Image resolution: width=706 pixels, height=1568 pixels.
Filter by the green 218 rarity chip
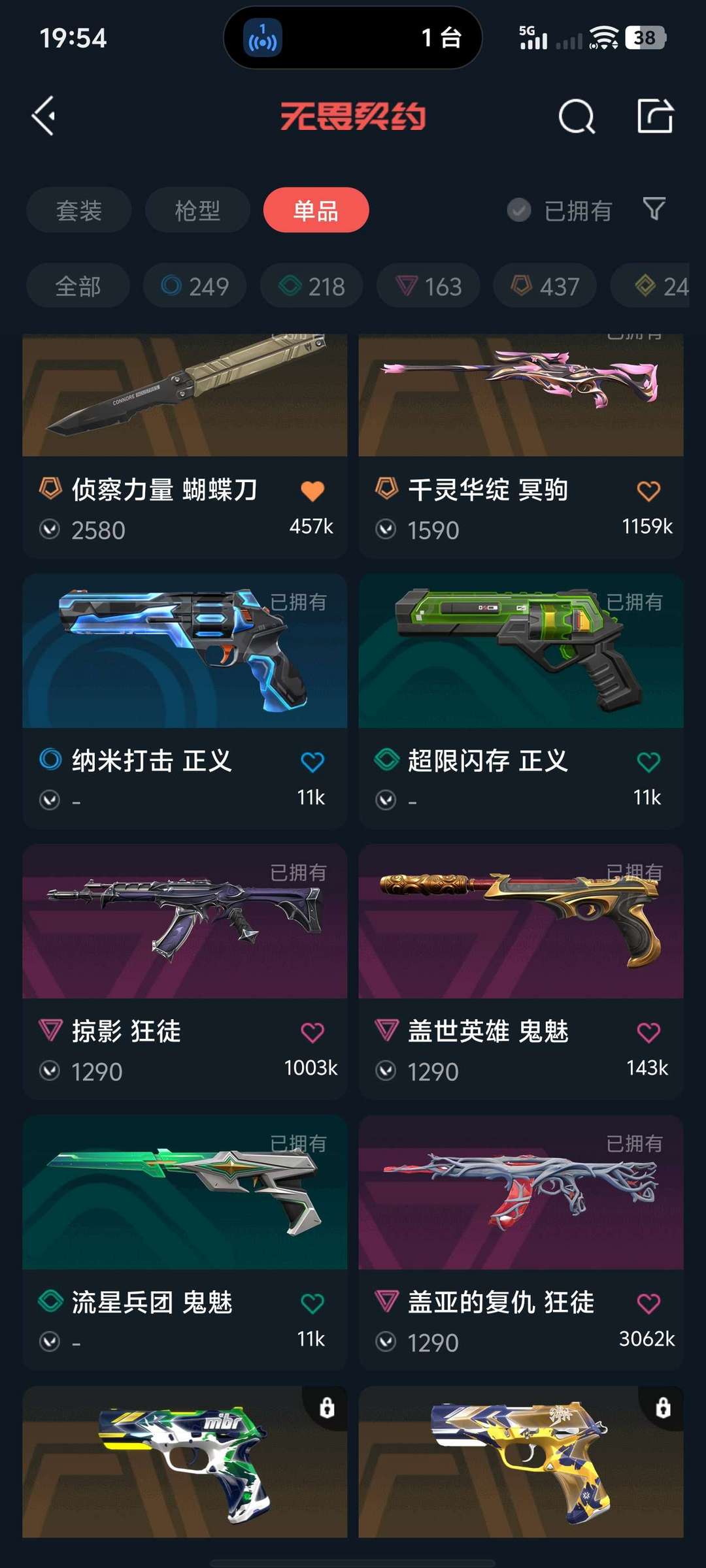(x=311, y=286)
